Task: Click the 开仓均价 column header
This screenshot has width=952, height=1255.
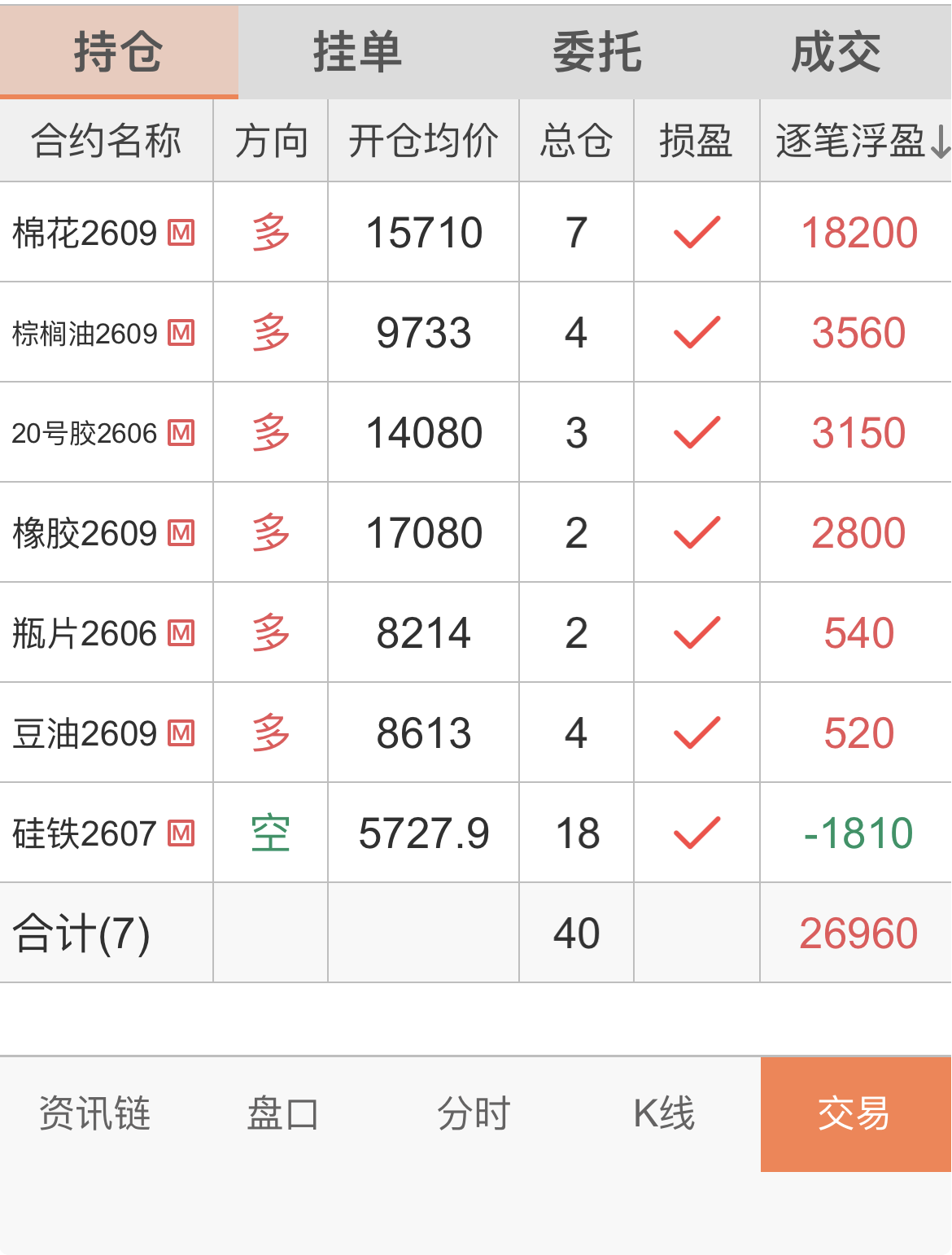Action: point(422,141)
